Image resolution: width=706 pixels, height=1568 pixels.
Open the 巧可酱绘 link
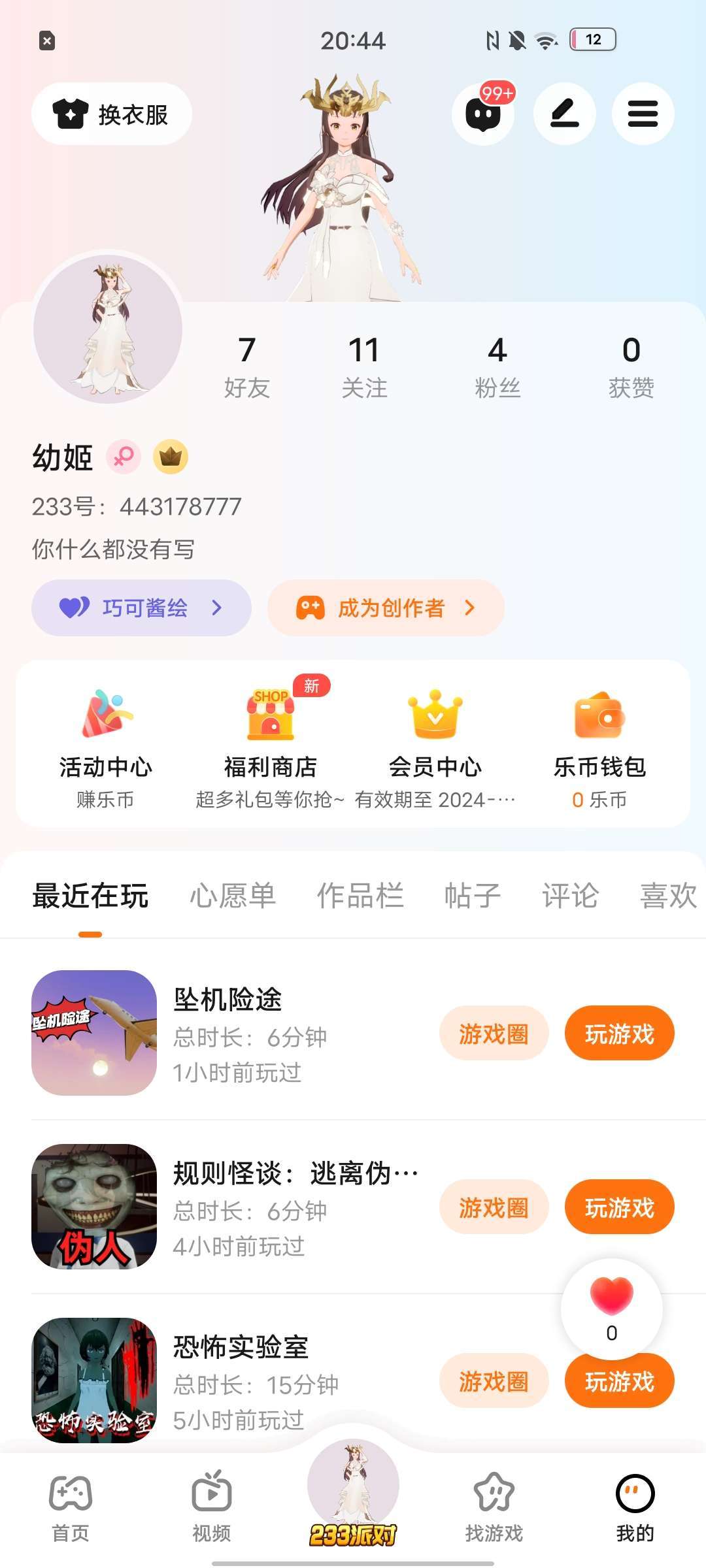click(x=141, y=608)
